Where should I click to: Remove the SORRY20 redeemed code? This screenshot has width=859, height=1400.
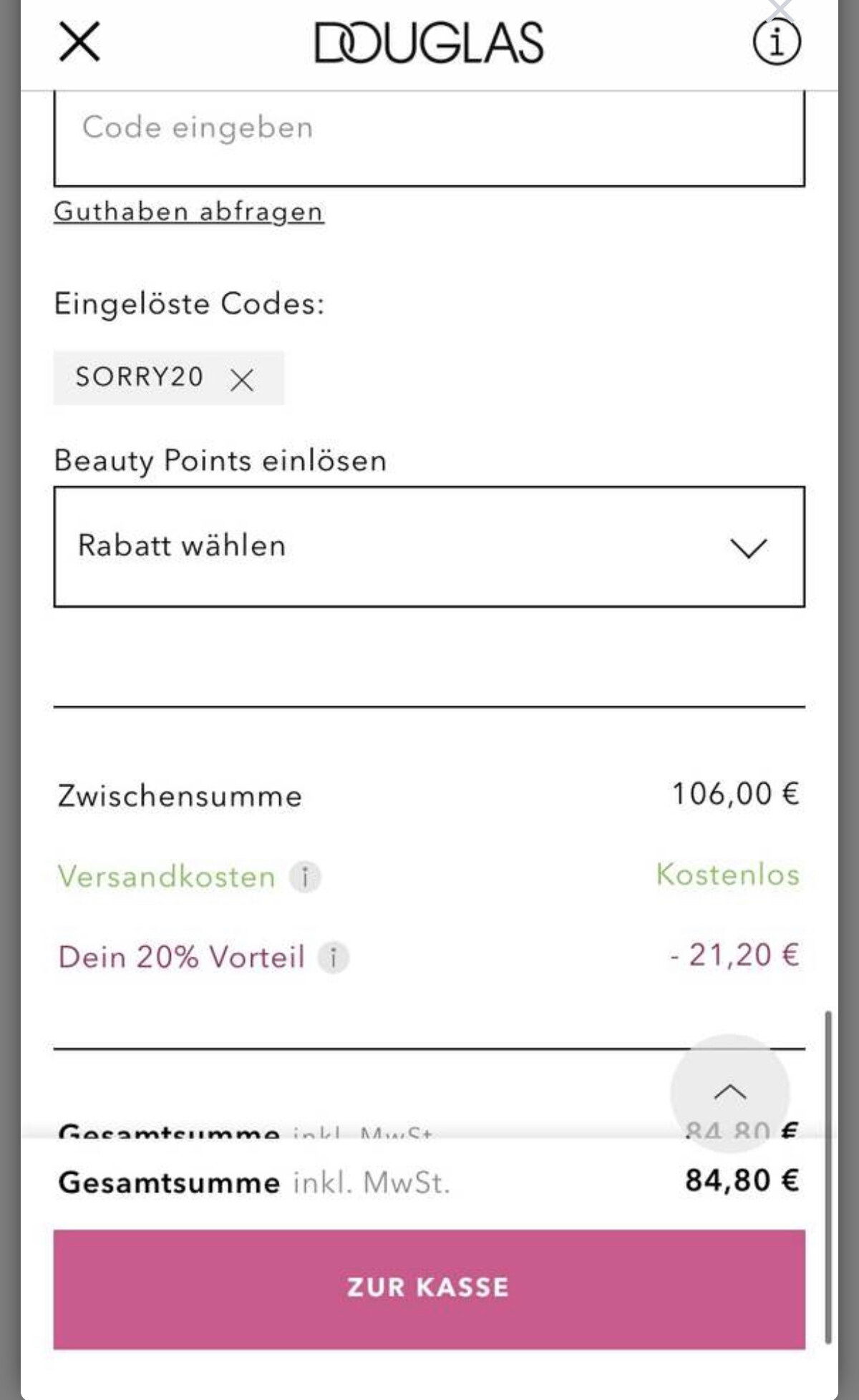click(x=242, y=379)
